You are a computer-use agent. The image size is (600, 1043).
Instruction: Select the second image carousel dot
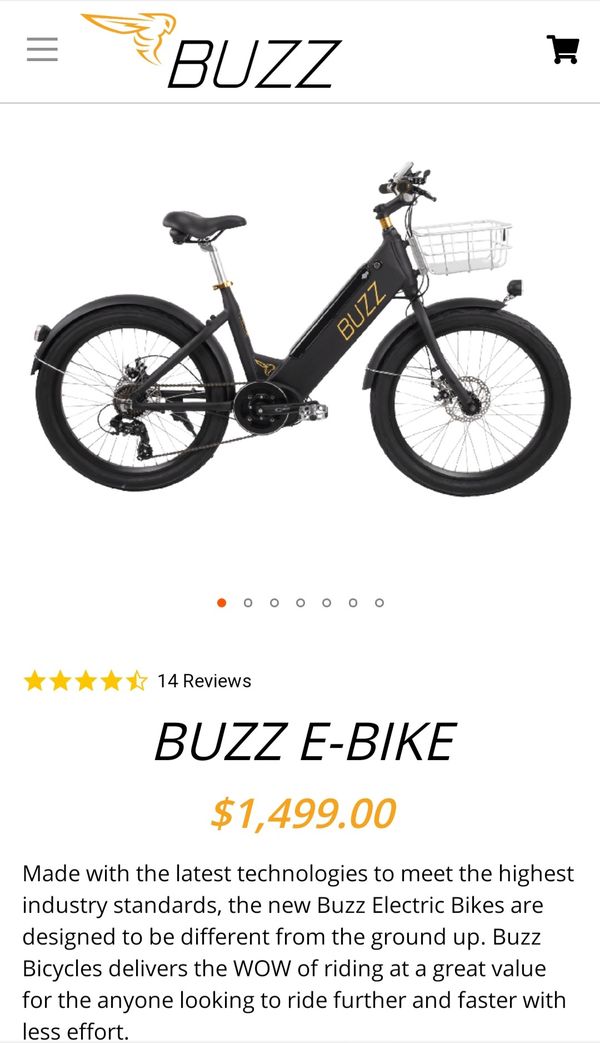[248, 603]
